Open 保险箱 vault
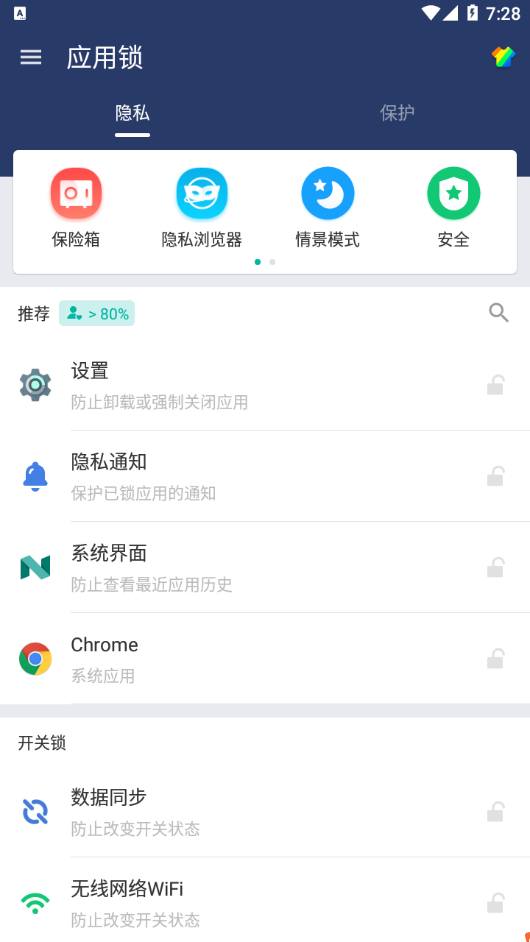The width and height of the screenshot is (530, 942). (76, 208)
